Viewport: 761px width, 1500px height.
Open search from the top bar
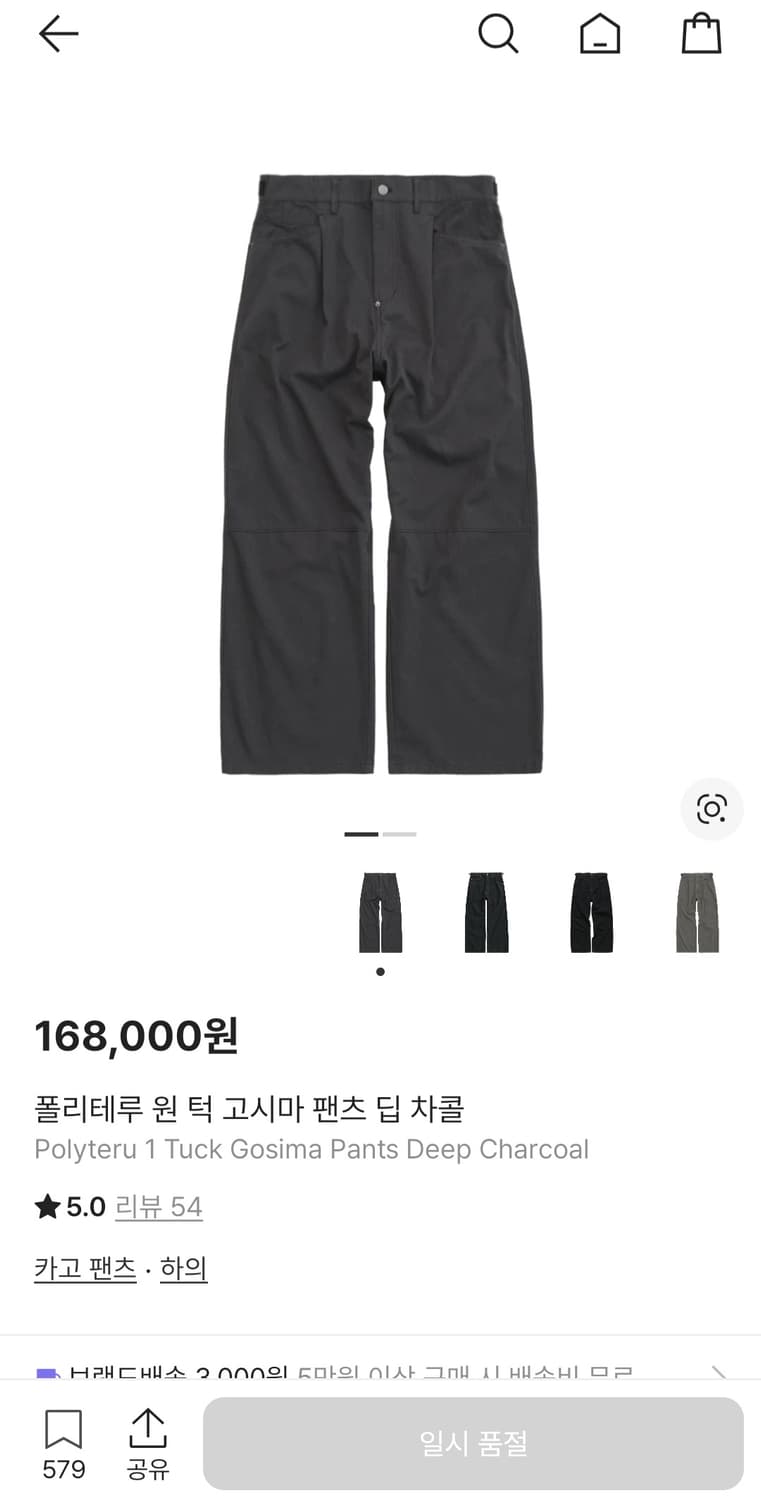498,32
